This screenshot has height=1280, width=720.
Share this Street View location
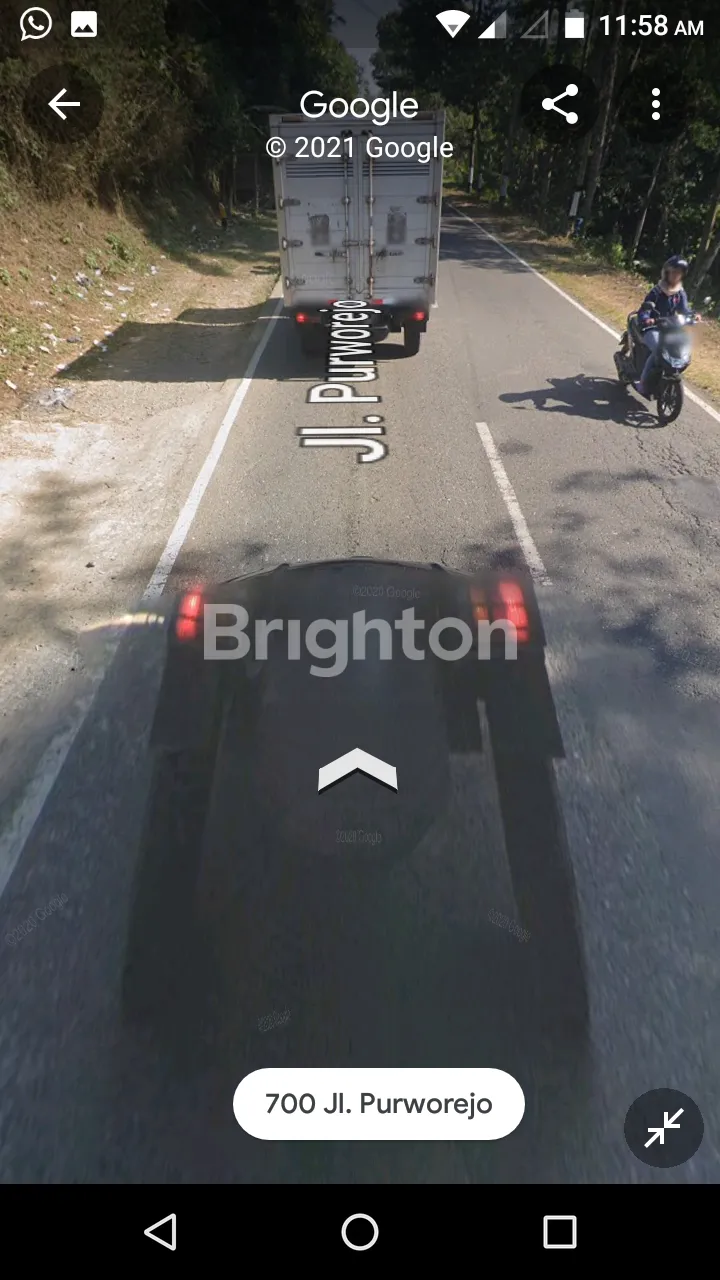coord(560,104)
